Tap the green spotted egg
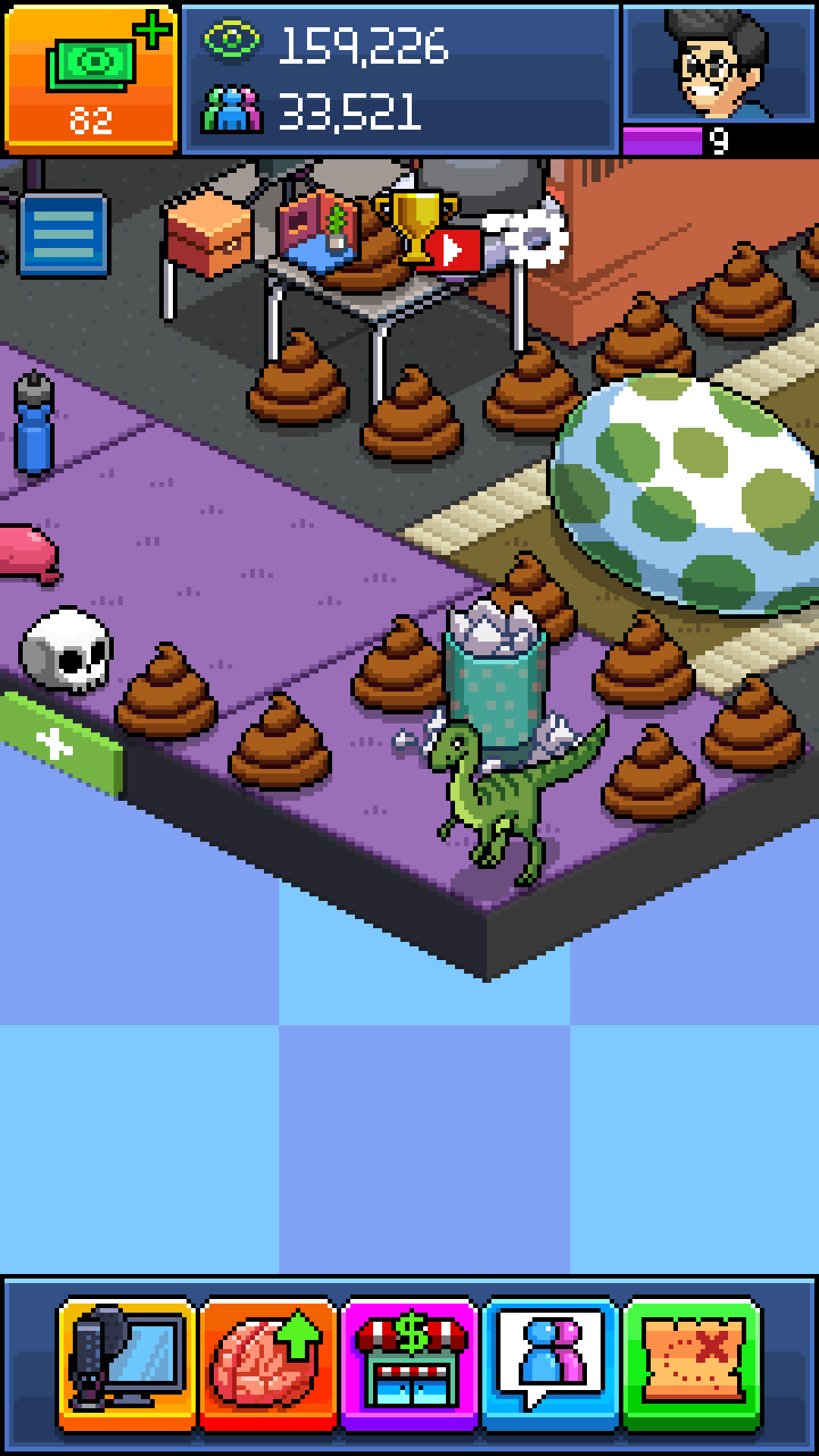 coord(686,493)
